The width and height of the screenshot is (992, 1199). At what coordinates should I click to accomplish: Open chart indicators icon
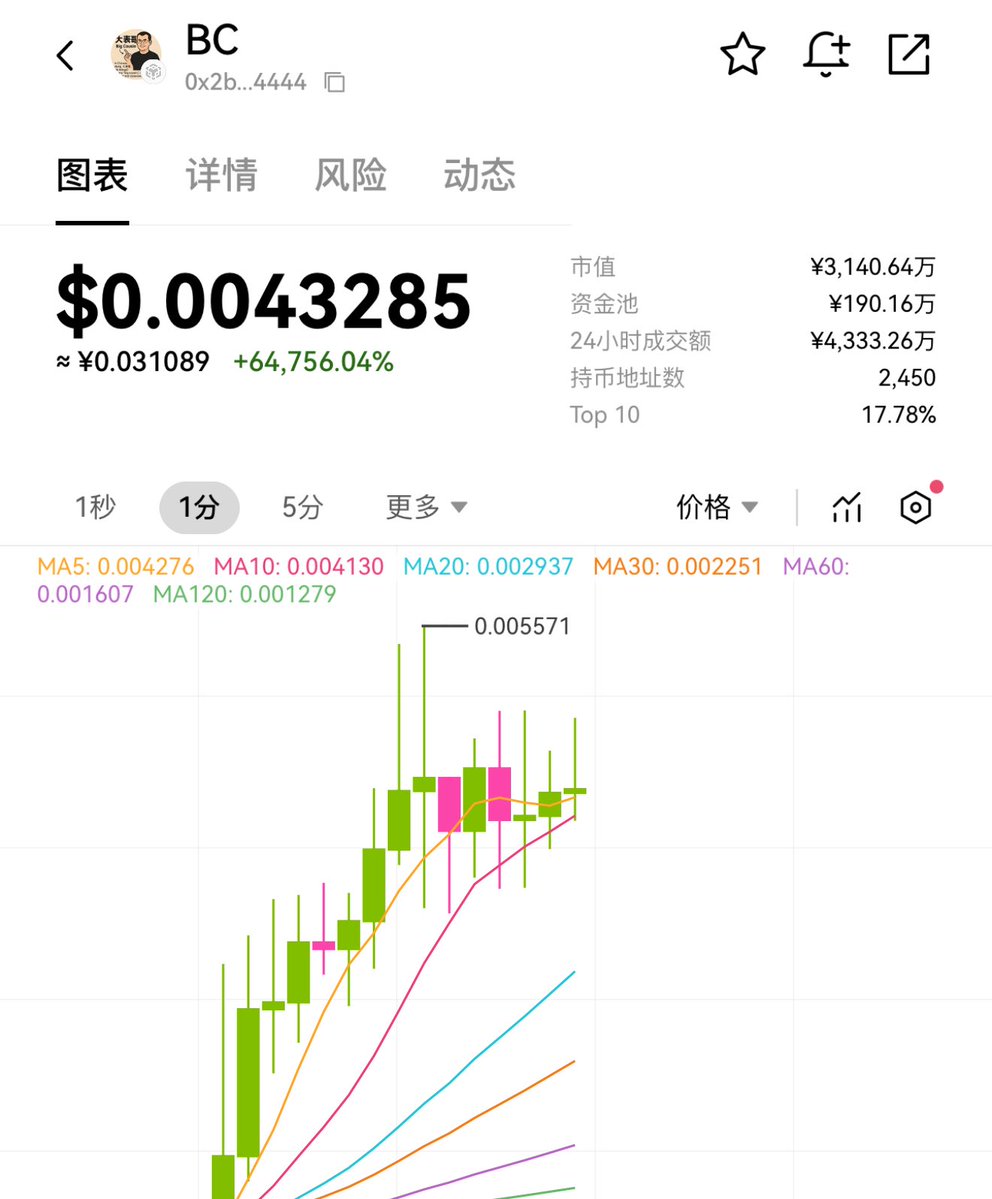(846, 508)
